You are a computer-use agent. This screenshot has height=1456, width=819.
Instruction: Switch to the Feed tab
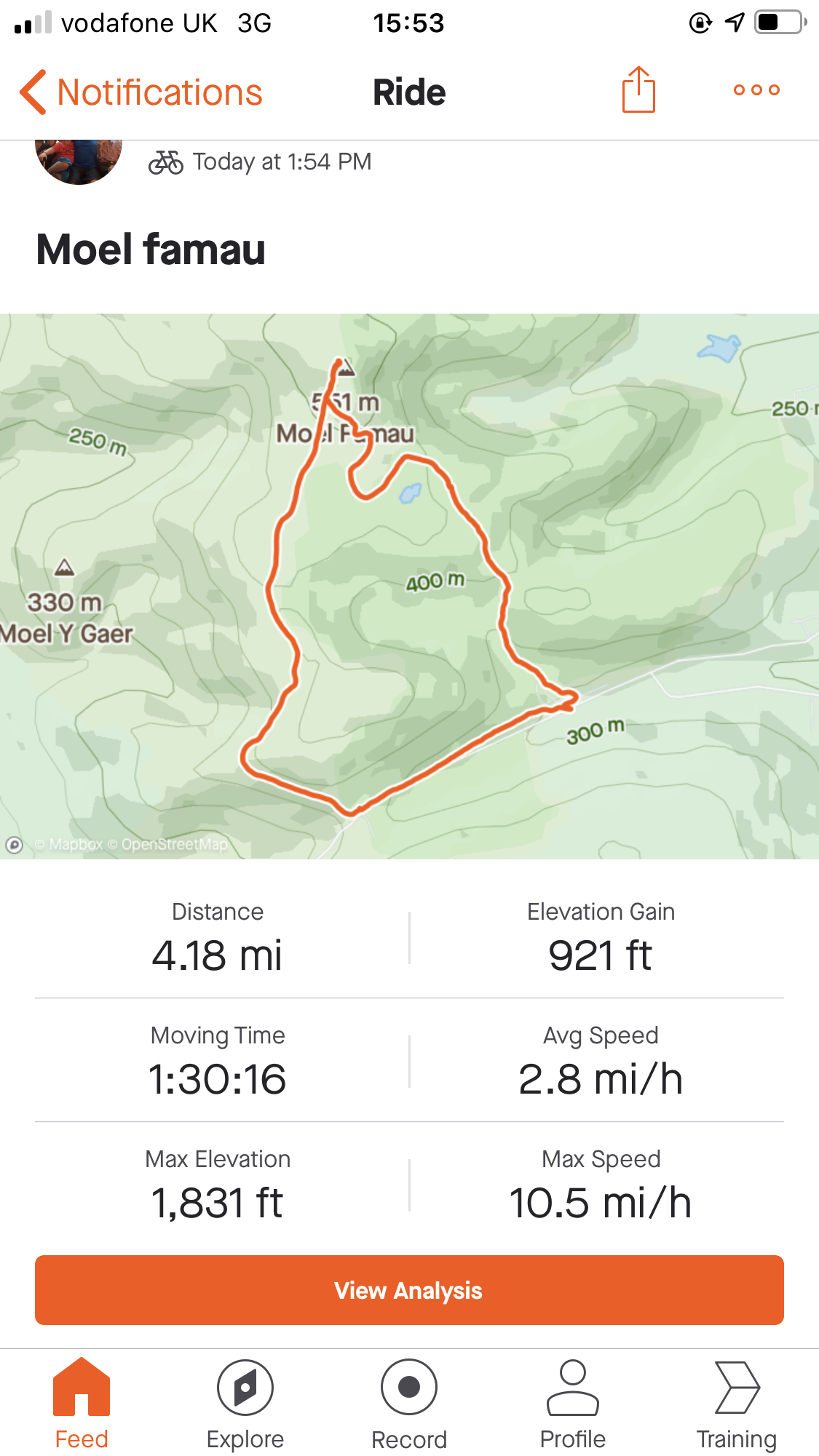tap(82, 1405)
